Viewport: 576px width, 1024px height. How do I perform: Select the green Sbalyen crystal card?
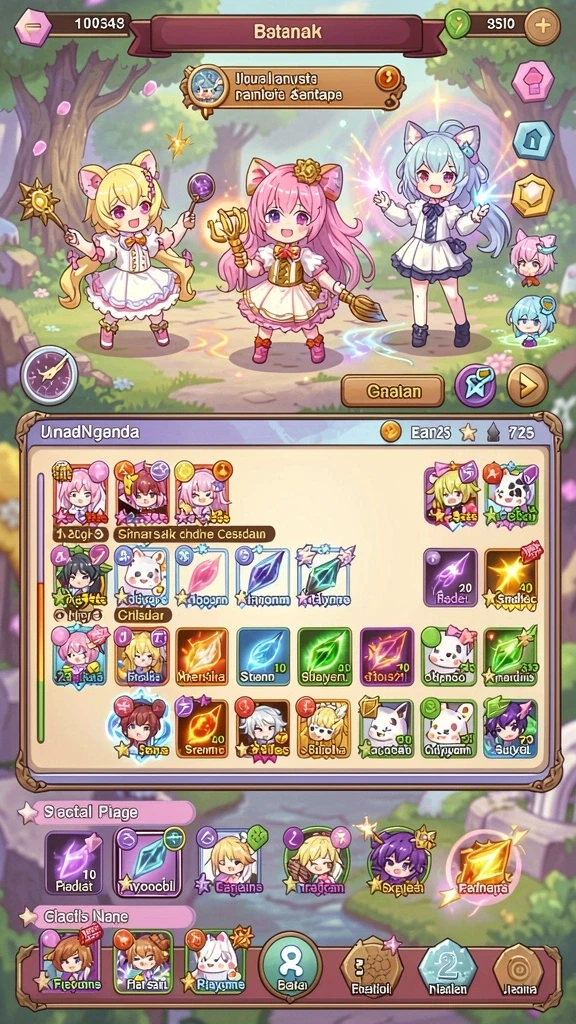(325, 656)
